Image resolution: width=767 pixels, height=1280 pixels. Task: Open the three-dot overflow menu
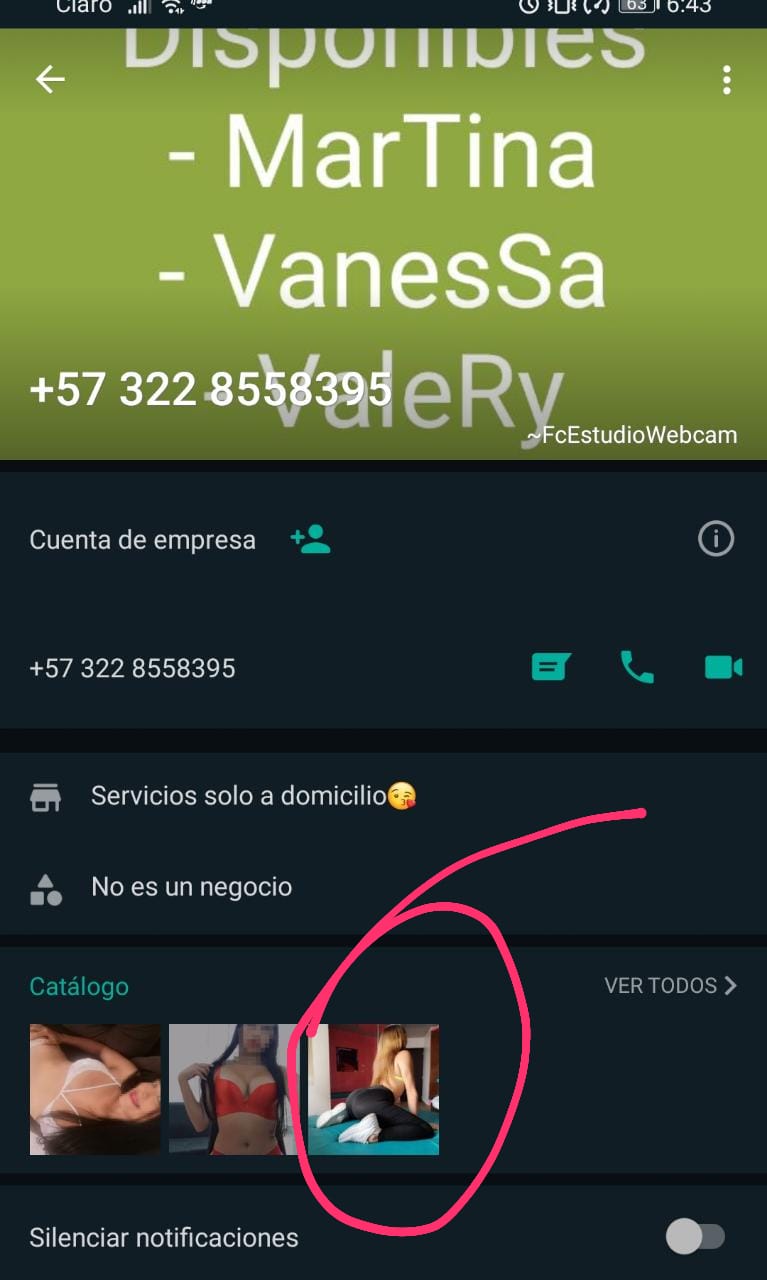(x=727, y=80)
